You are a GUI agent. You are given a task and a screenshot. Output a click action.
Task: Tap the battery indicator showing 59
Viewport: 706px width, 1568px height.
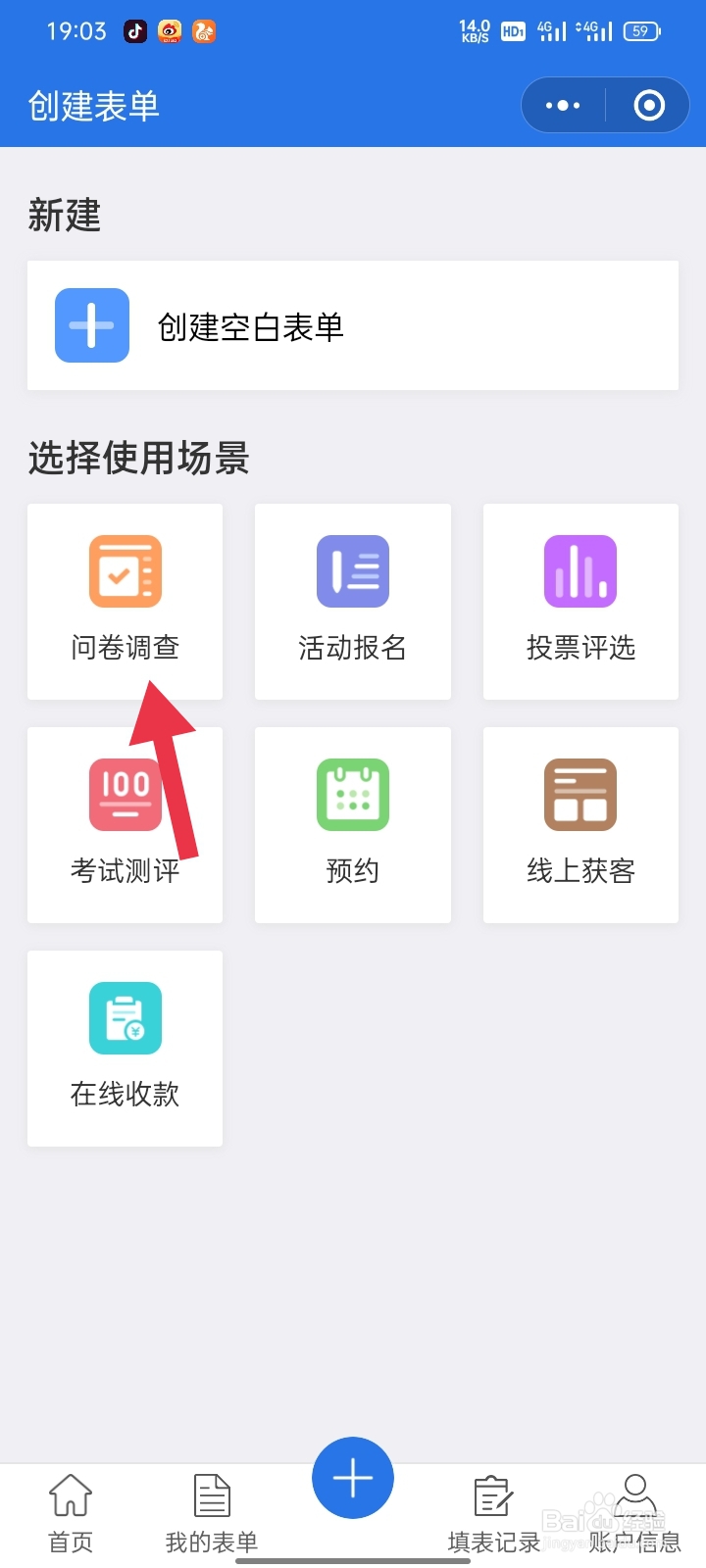click(641, 30)
